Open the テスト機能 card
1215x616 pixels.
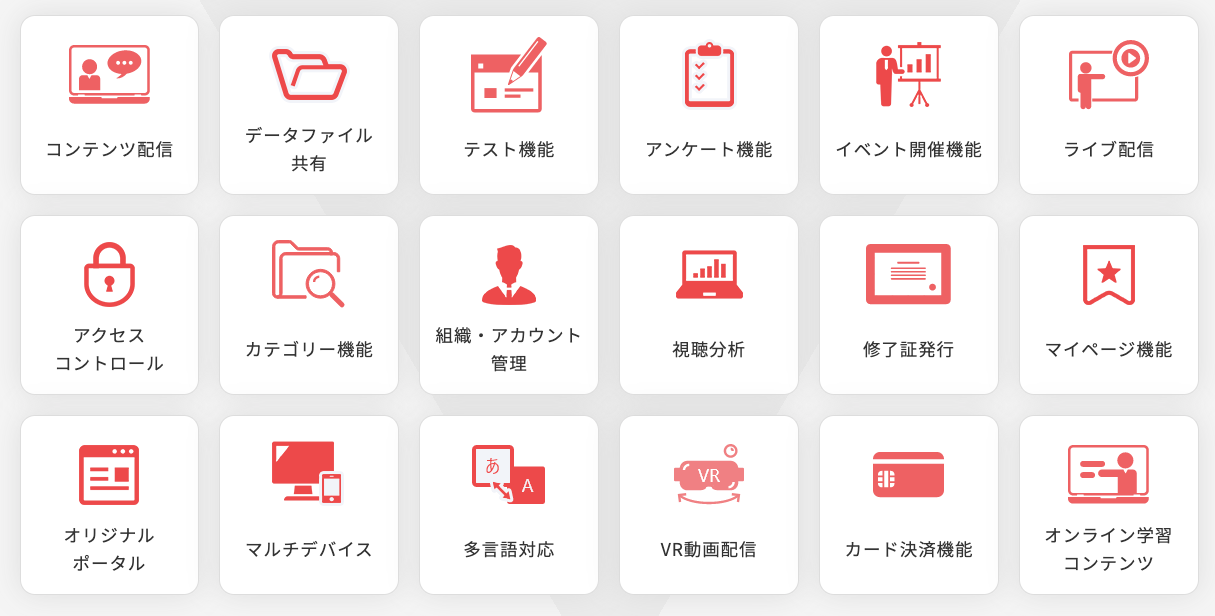coord(509,105)
